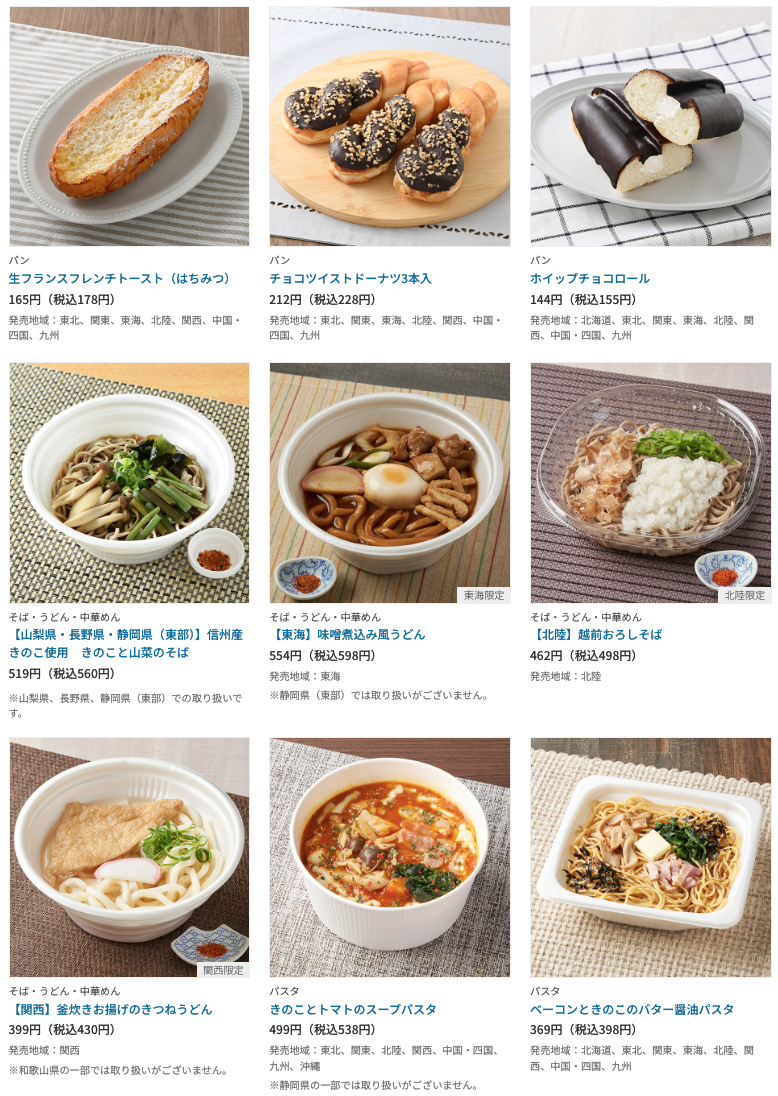Tap the Echizen oroshi soba photo
Image resolution: width=778 pixels, height=1096 pixels.
pyautogui.click(x=650, y=482)
